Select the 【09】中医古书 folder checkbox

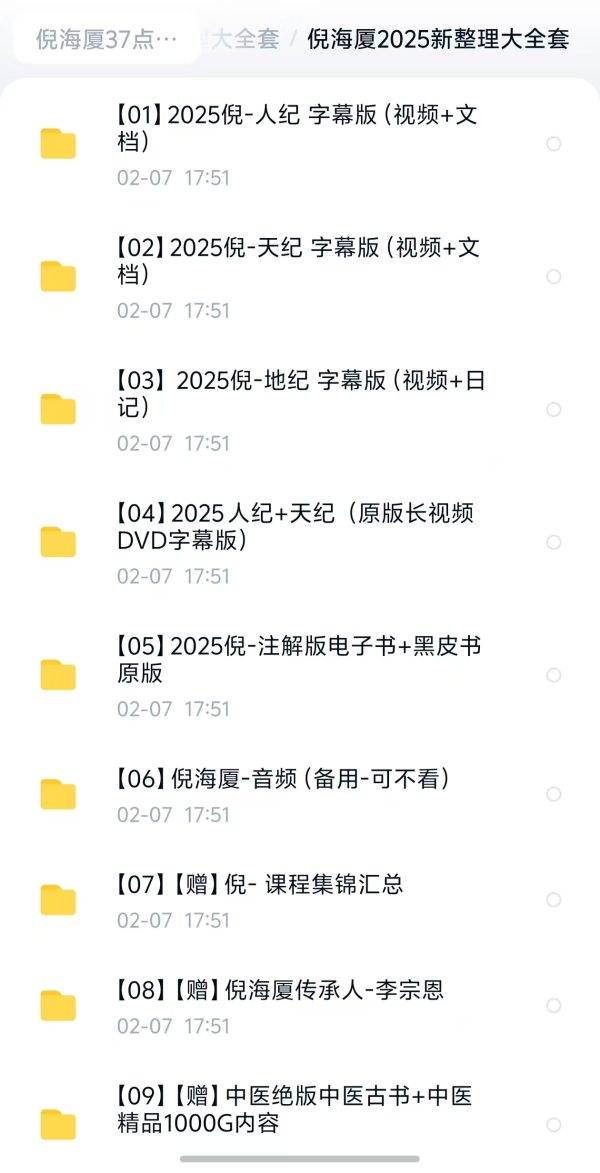[553, 1125]
